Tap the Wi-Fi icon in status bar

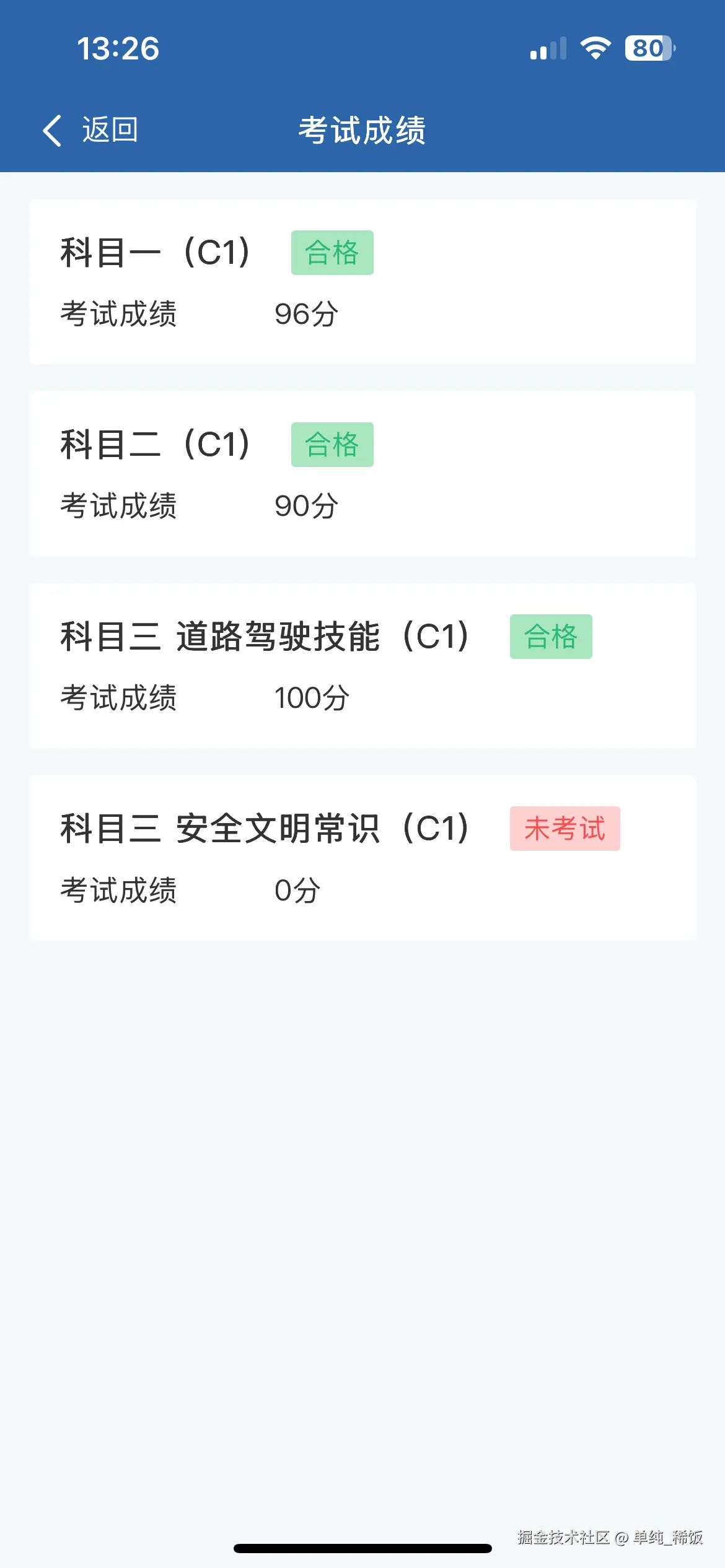coord(594,48)
